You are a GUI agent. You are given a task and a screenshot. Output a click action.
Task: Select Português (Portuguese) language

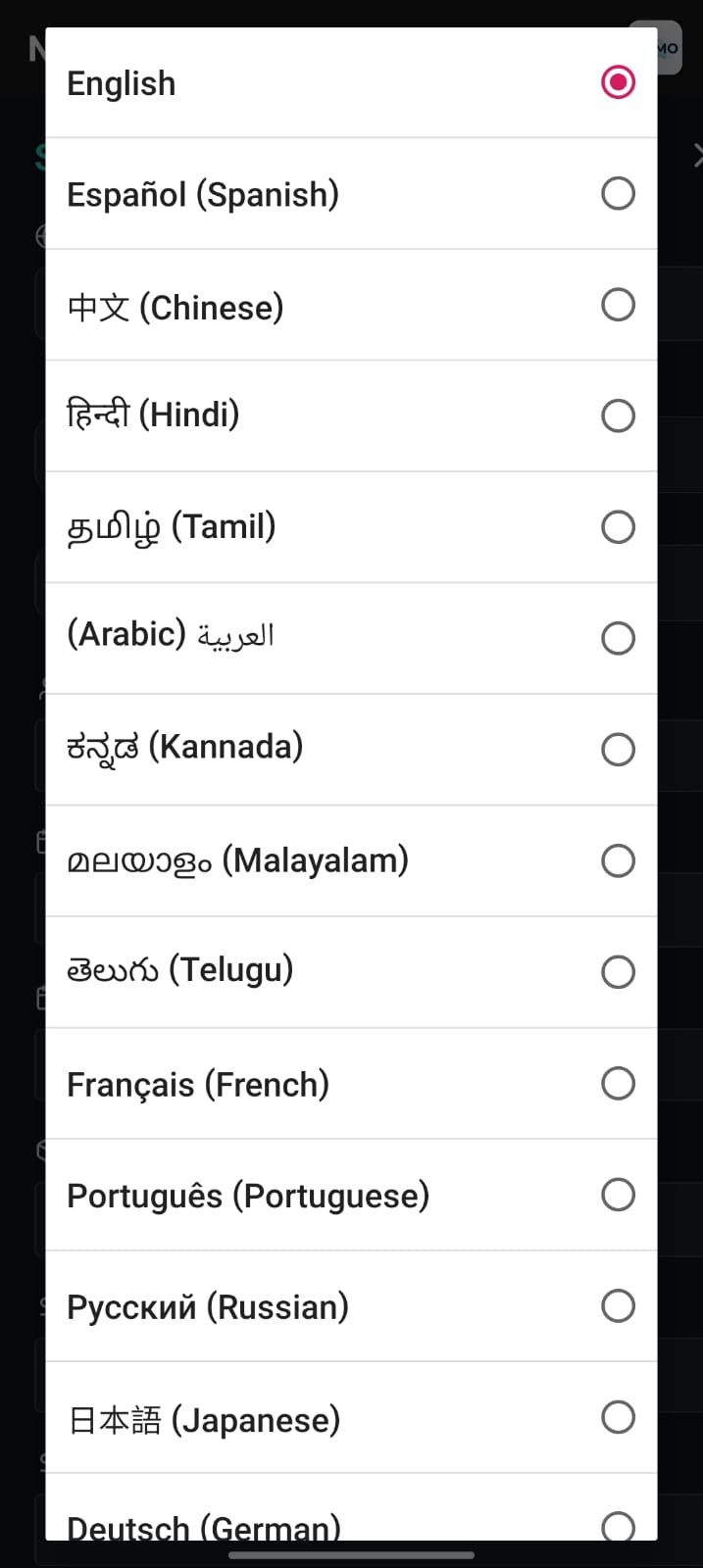(x=618, y=1195)
